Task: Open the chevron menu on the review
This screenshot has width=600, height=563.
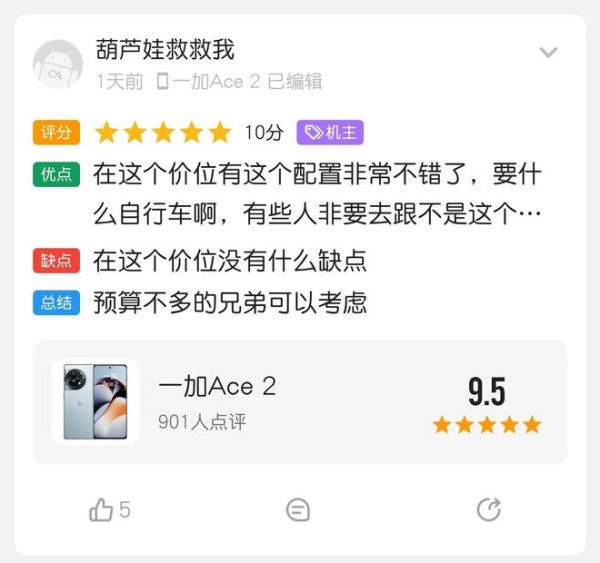Action: click(x=548, y=53)
